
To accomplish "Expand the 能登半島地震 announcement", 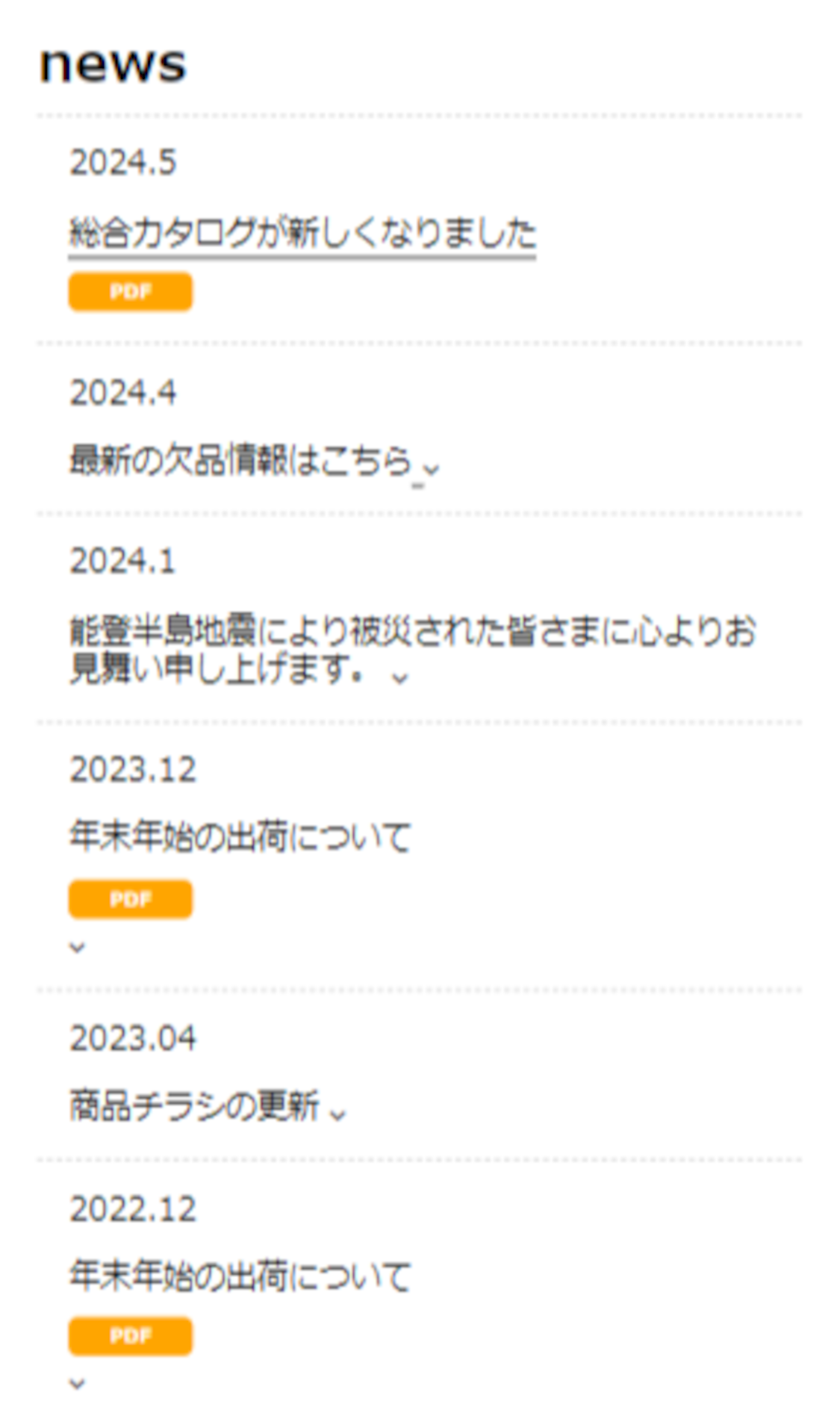I will tap(400, 677).
